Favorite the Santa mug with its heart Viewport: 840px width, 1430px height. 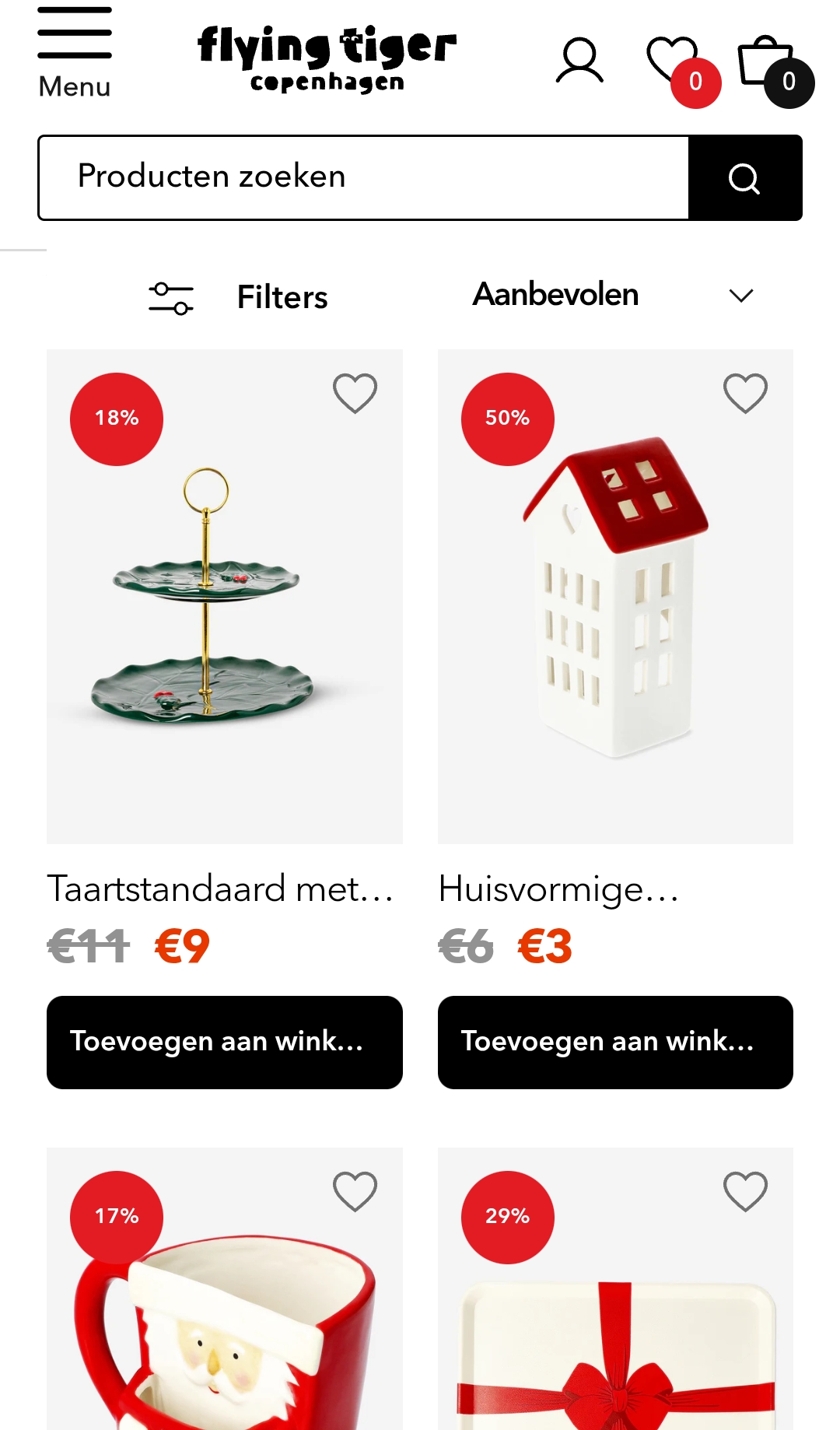[x=355, y=1189]
